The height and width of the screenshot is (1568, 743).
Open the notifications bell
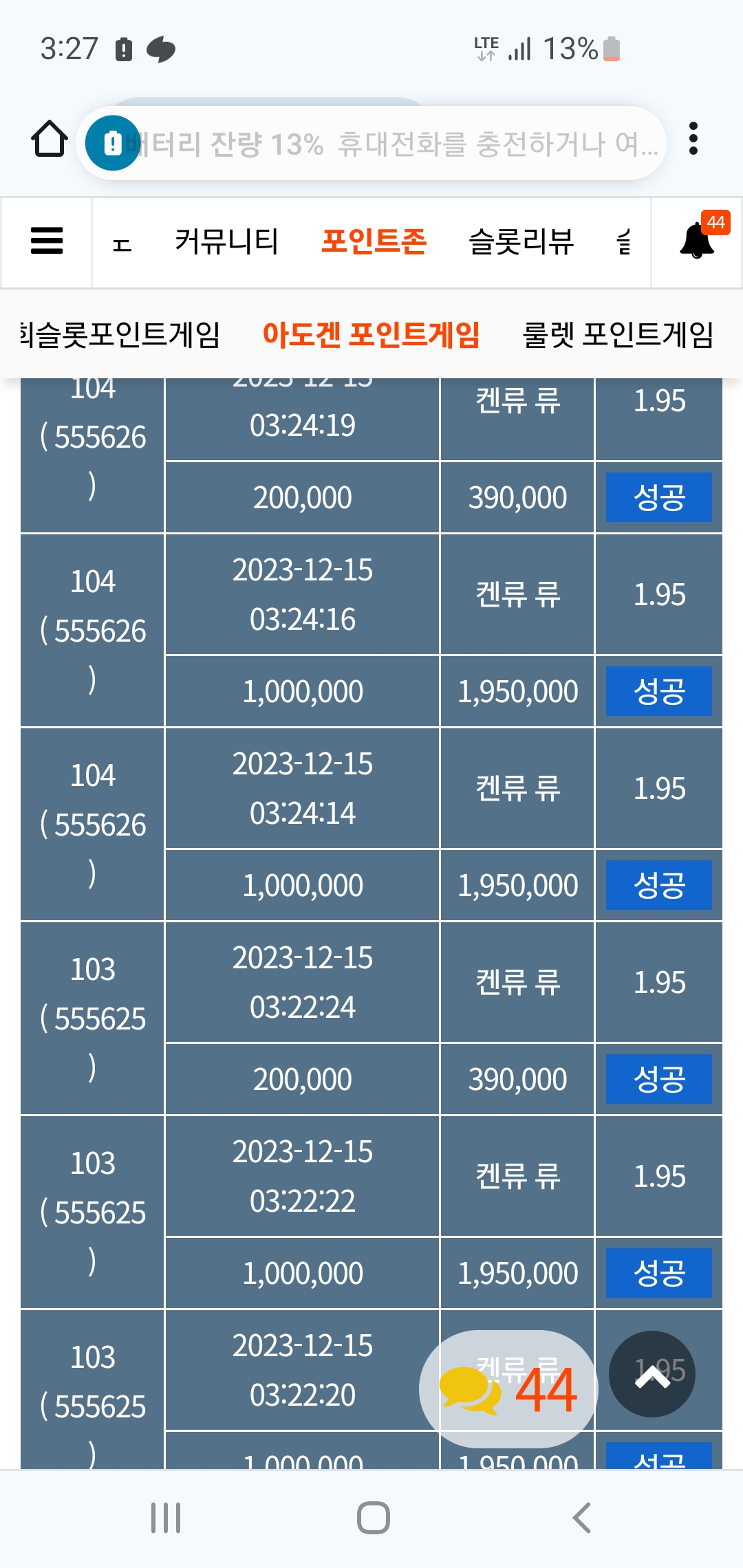click(697, 240)
